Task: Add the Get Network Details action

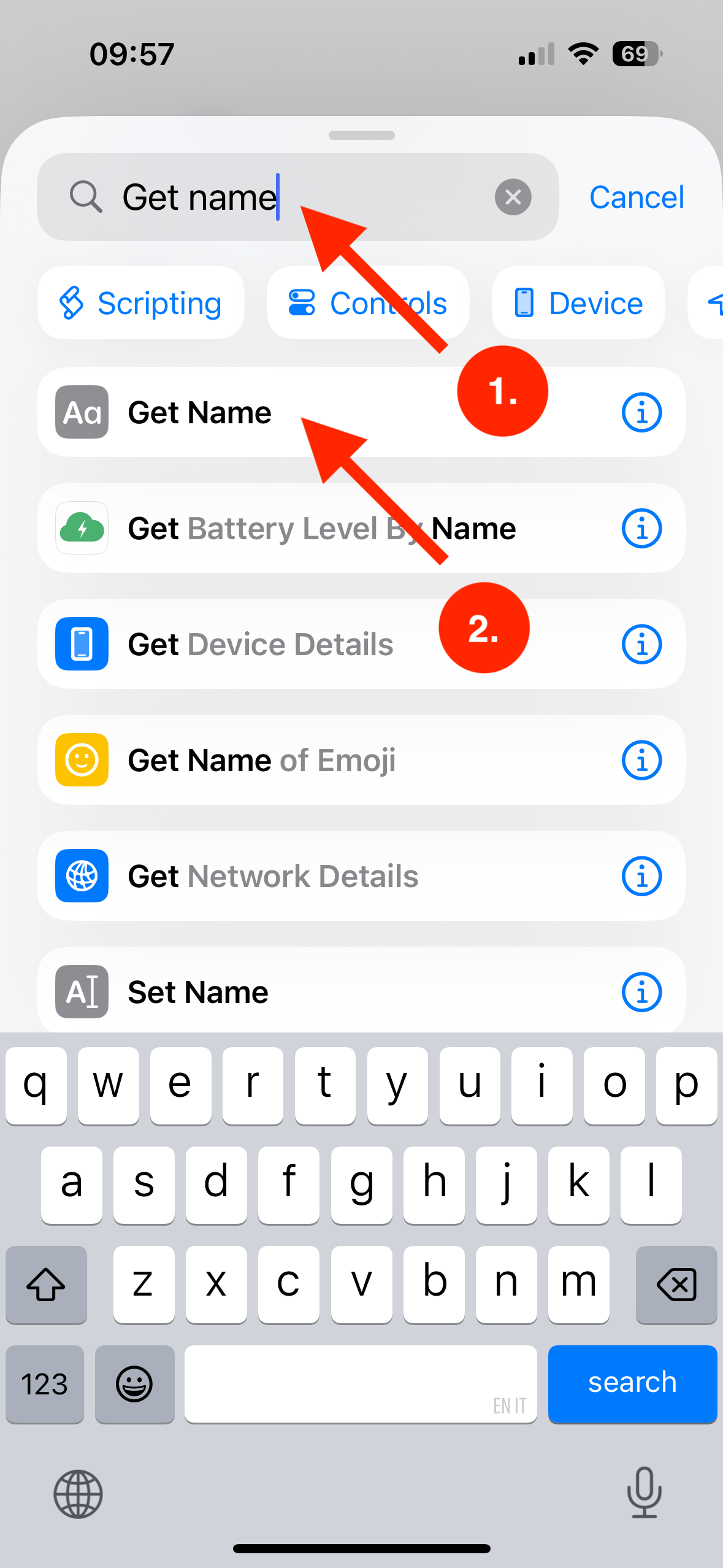Action: (273, 876)
